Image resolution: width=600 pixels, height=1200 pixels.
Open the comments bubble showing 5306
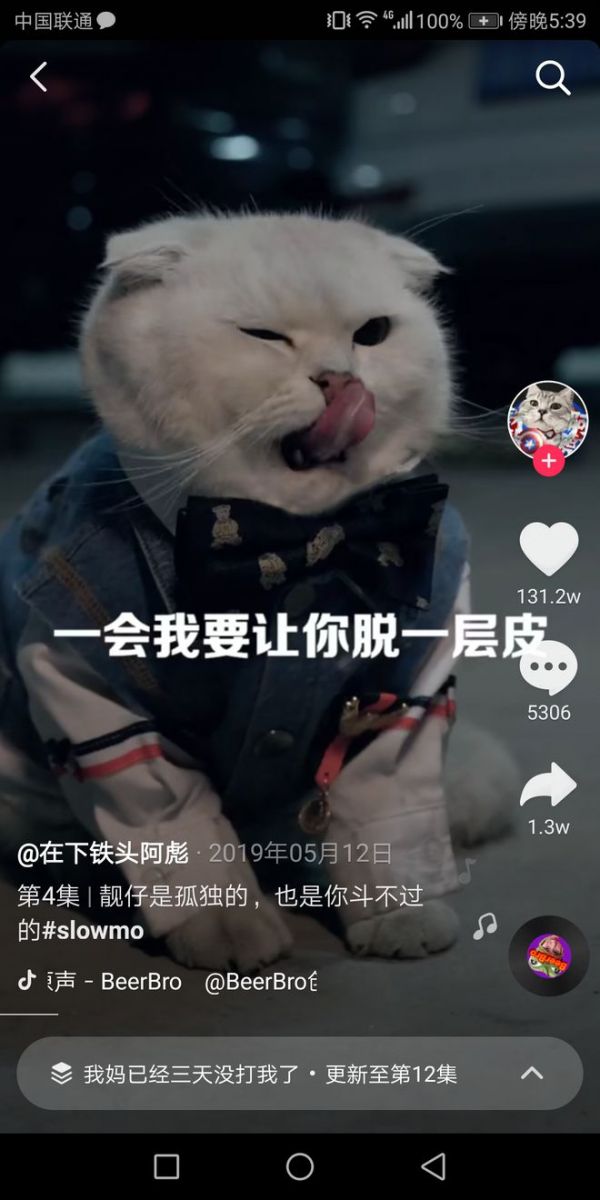coord(548,670)
